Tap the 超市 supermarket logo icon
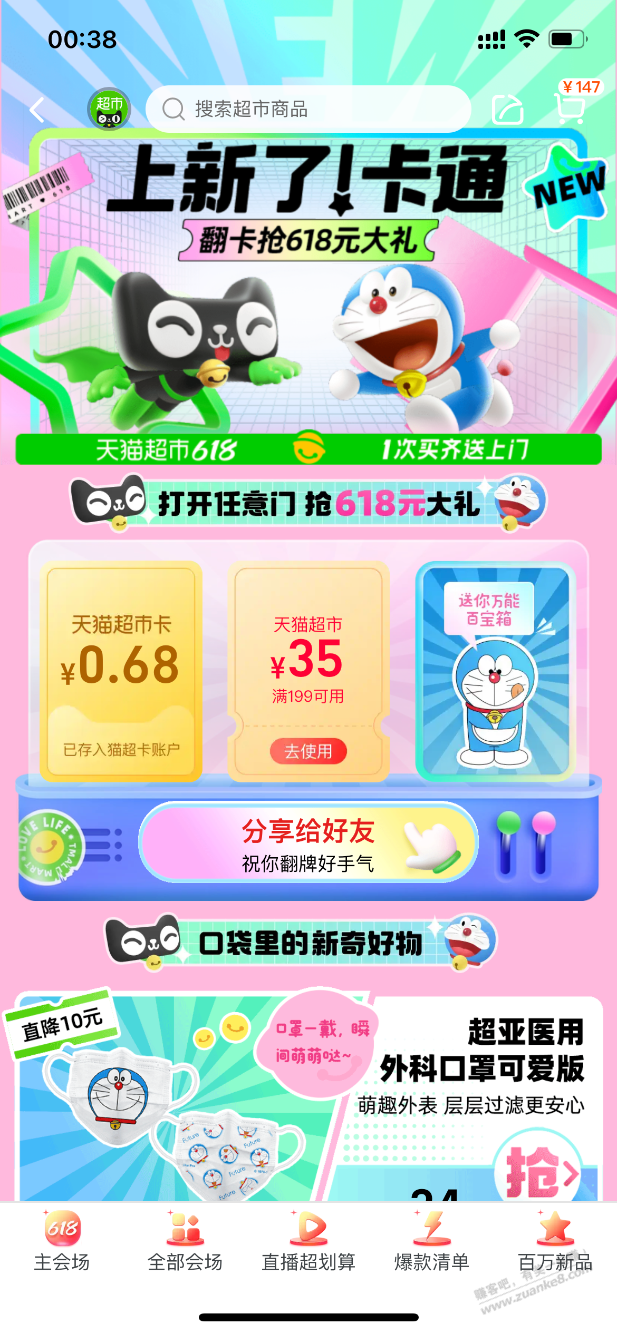 109,109
